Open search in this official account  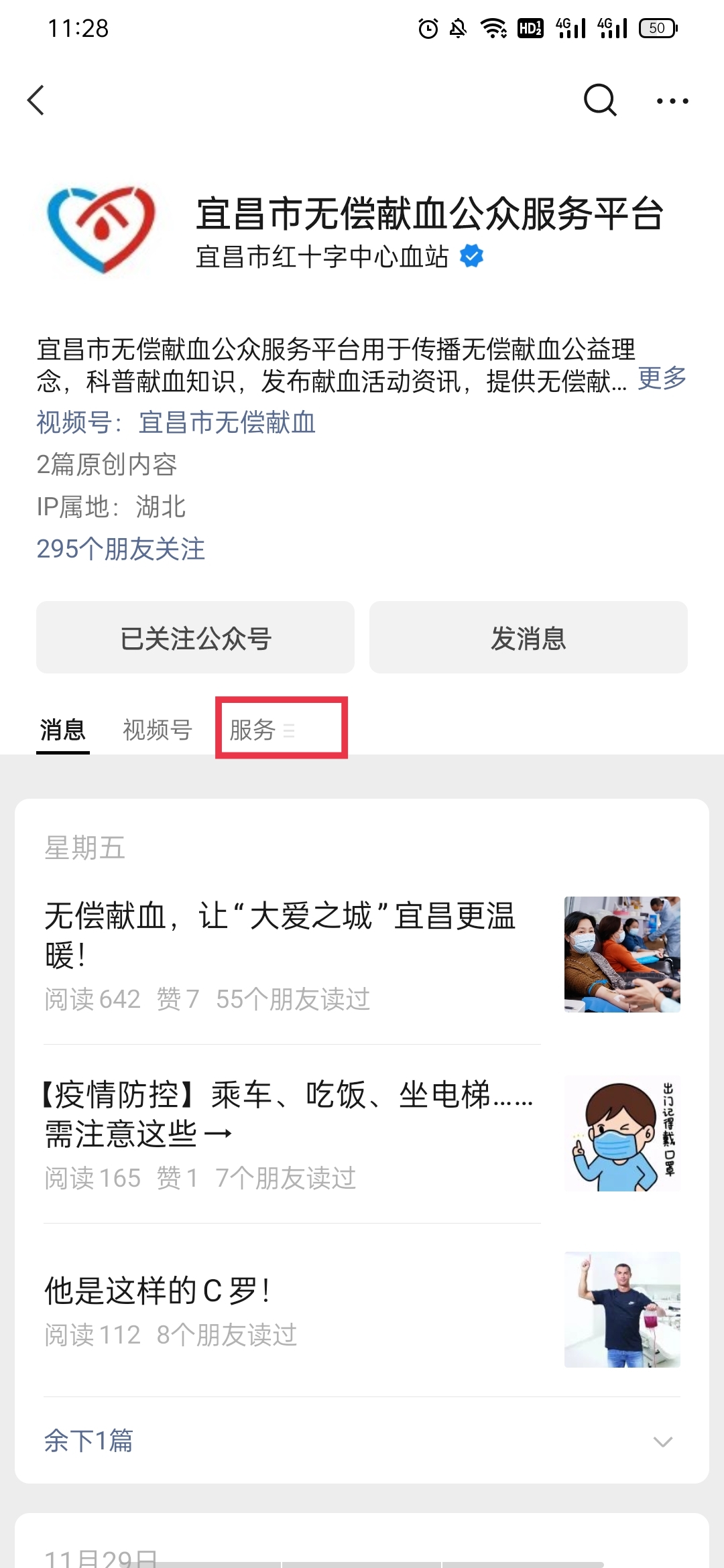599,101
